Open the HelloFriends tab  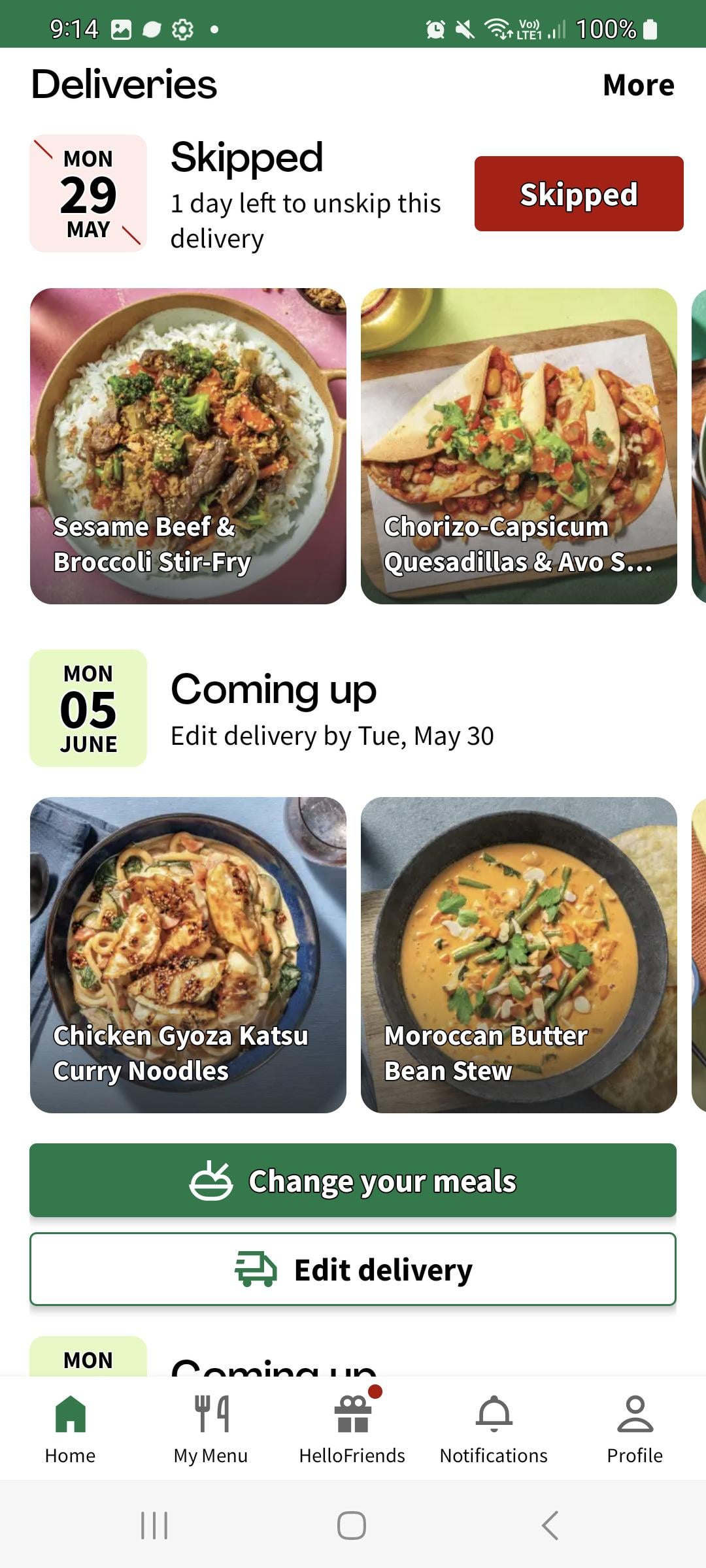click(x=352, y=1429)
